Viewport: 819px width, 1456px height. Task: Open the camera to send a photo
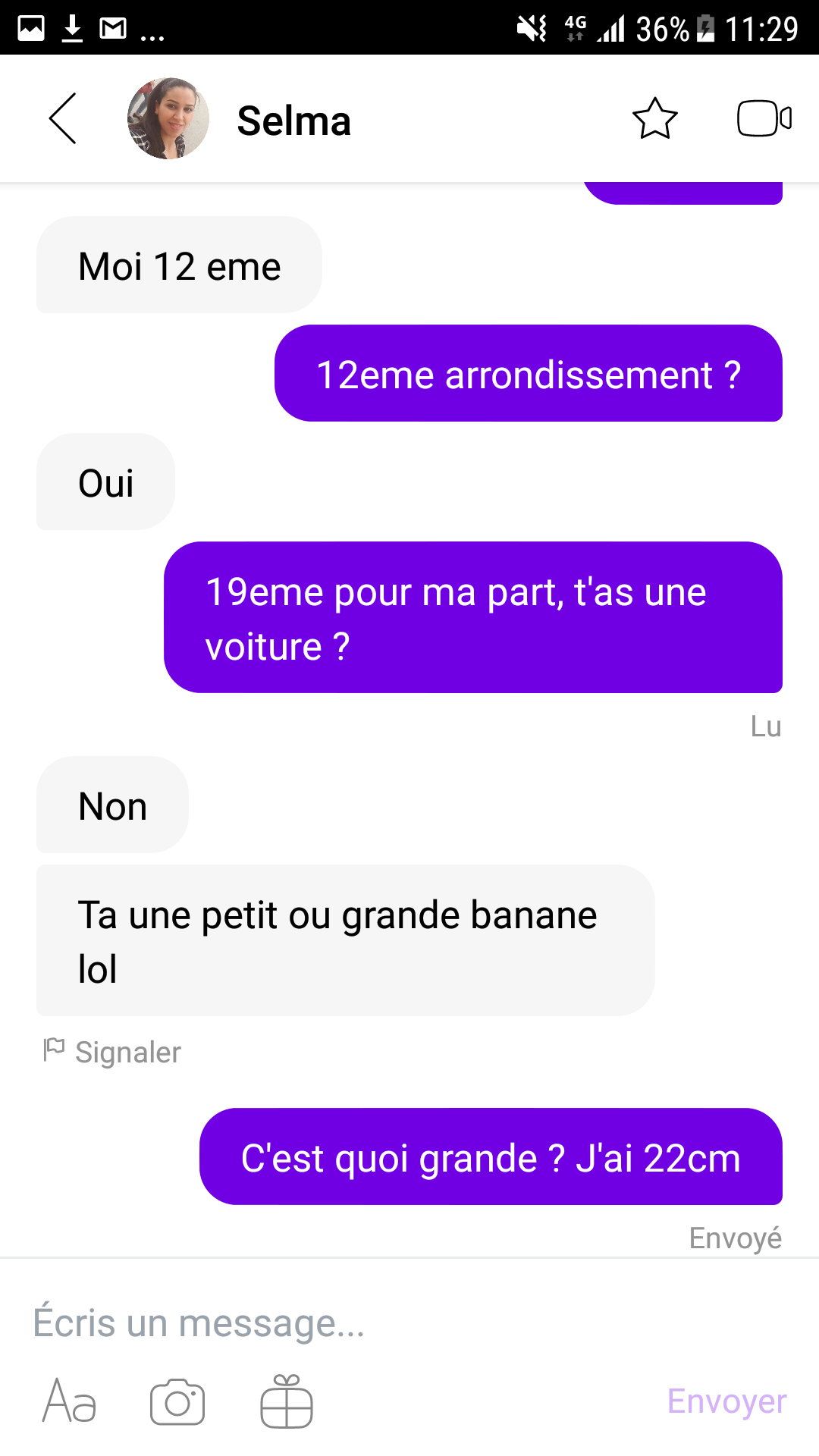177,1401
